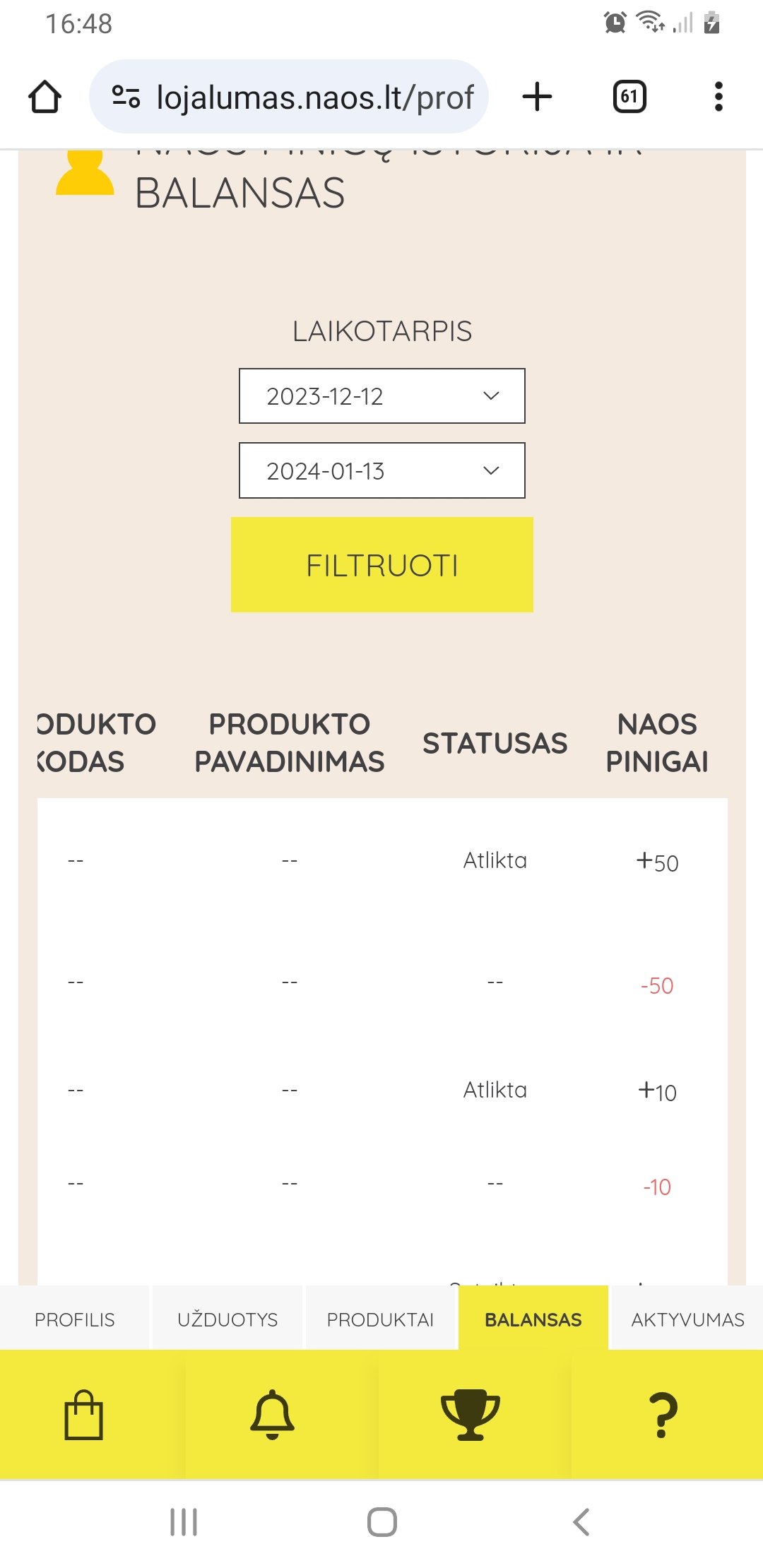Tap the browser home button
The height and width of the screenshot is (1568, 763).
pyautogui.click(x=45, y=97)
